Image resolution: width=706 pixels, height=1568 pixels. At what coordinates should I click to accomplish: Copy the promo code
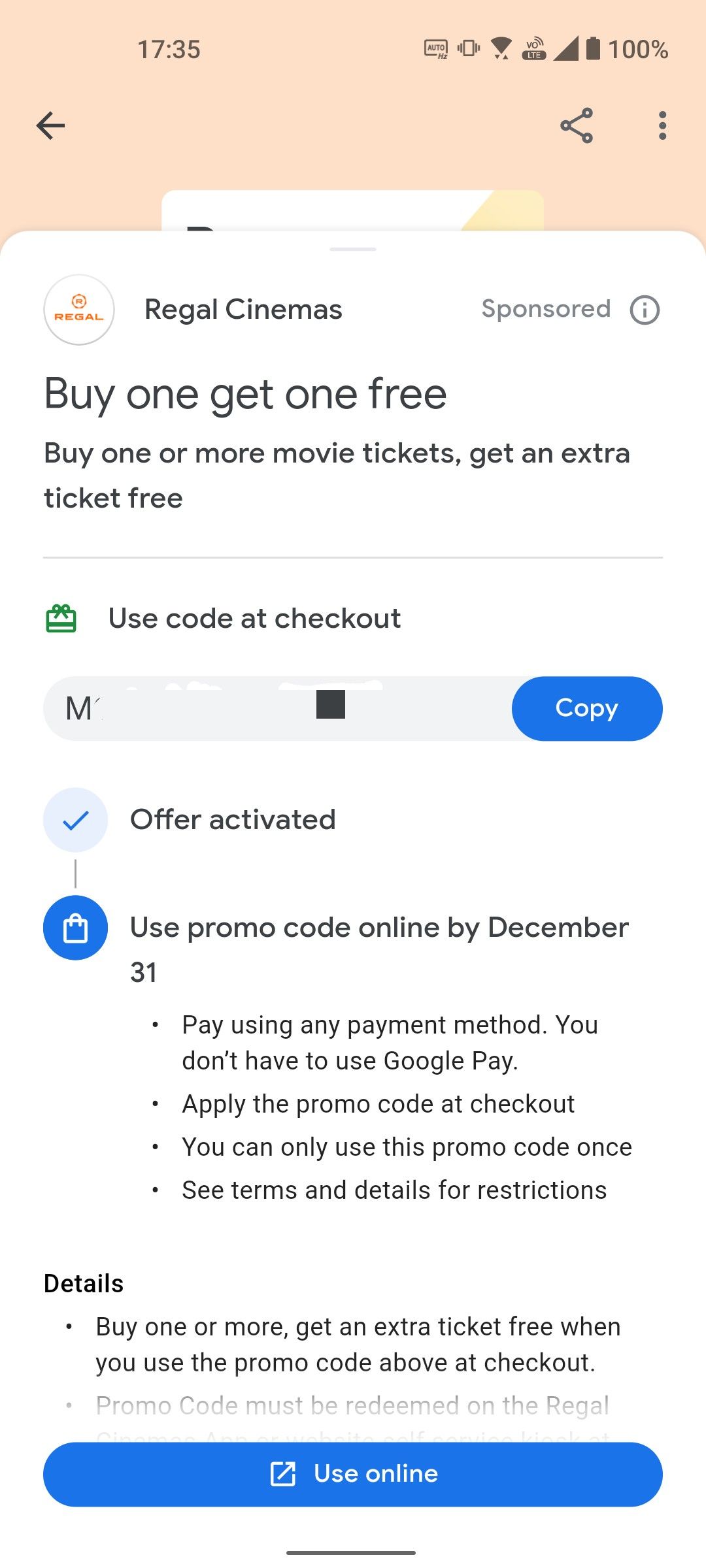[586, 708]
